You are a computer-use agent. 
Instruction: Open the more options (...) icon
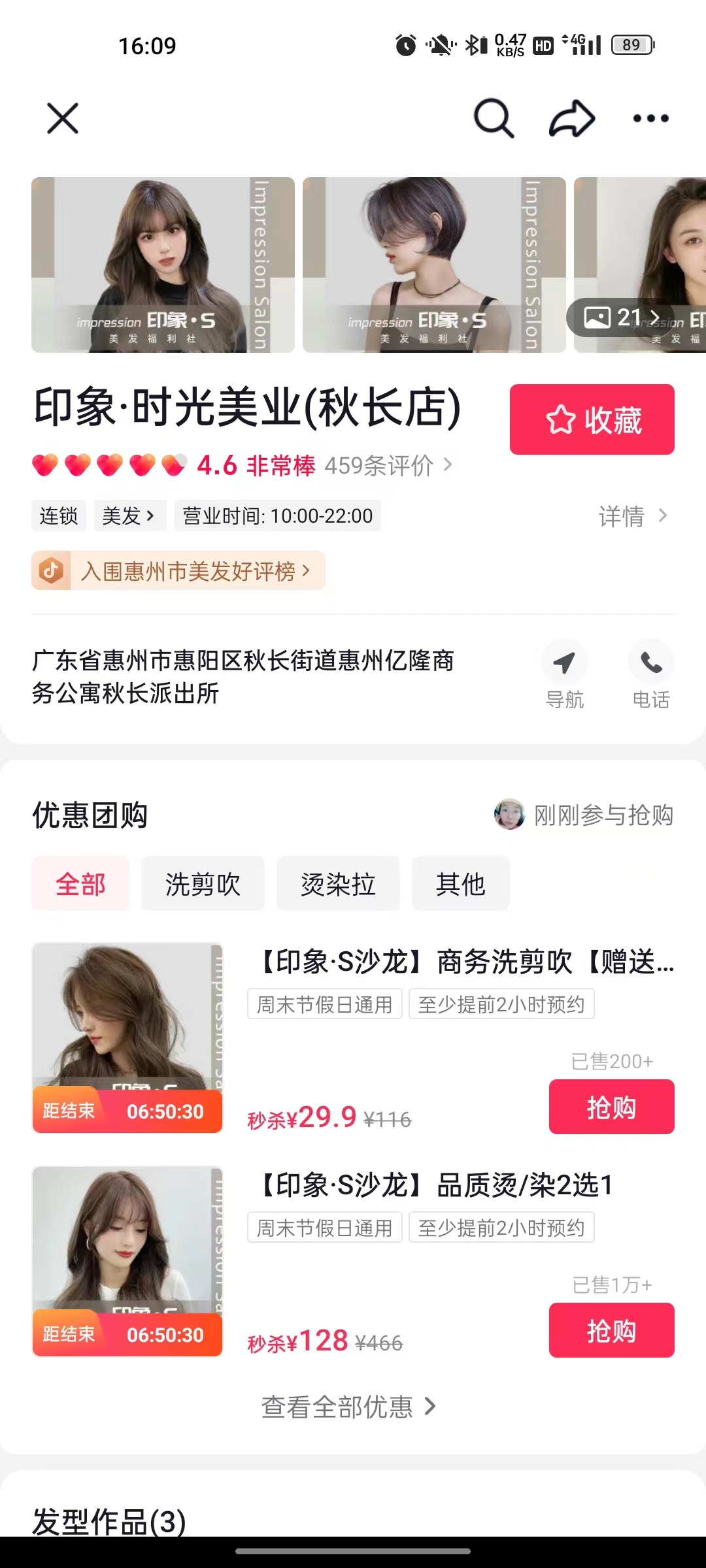(651, 118)
